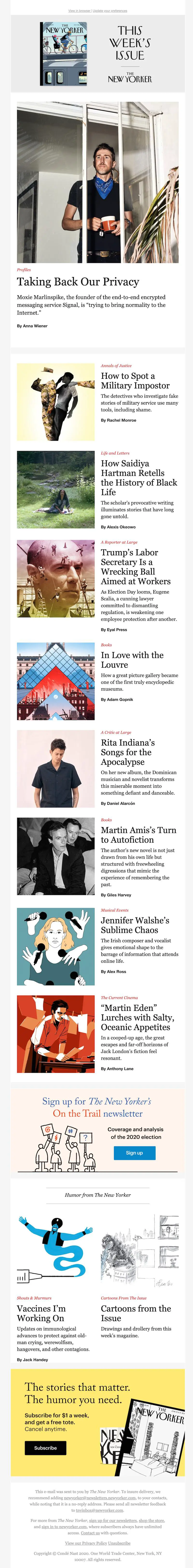Screen dimensions: 193x1568
Task: Open the Saidiya Hartman article headline
Action: coord(139,477)
